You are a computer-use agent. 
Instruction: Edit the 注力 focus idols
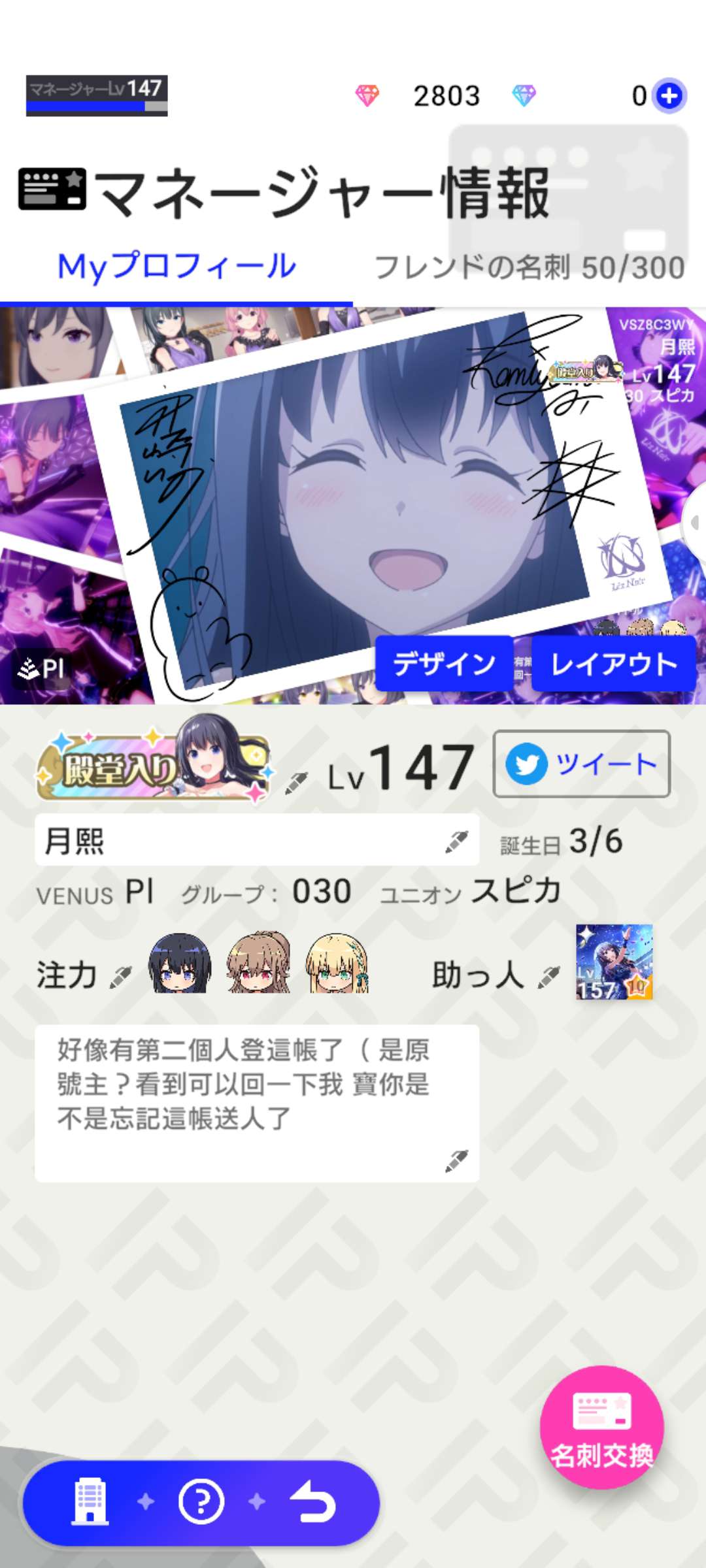coord(120,977)
